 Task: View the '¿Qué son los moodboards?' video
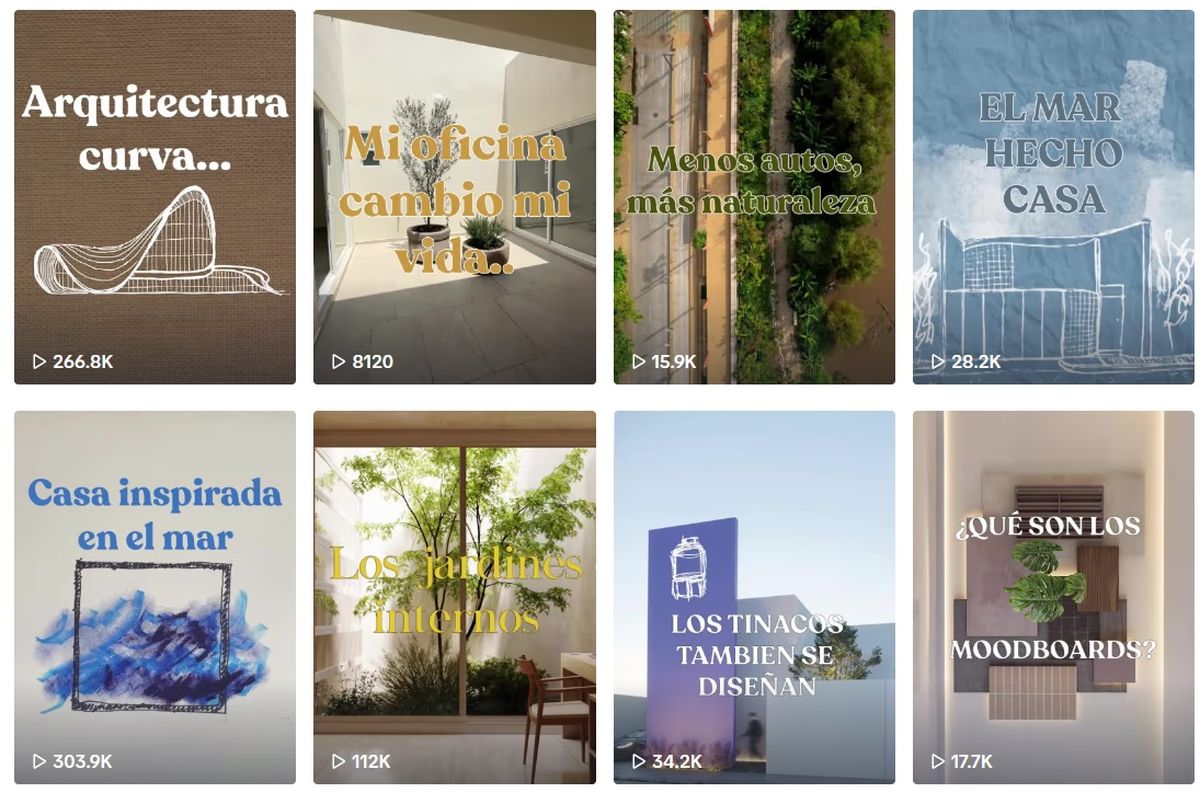tap(1053, 597)
